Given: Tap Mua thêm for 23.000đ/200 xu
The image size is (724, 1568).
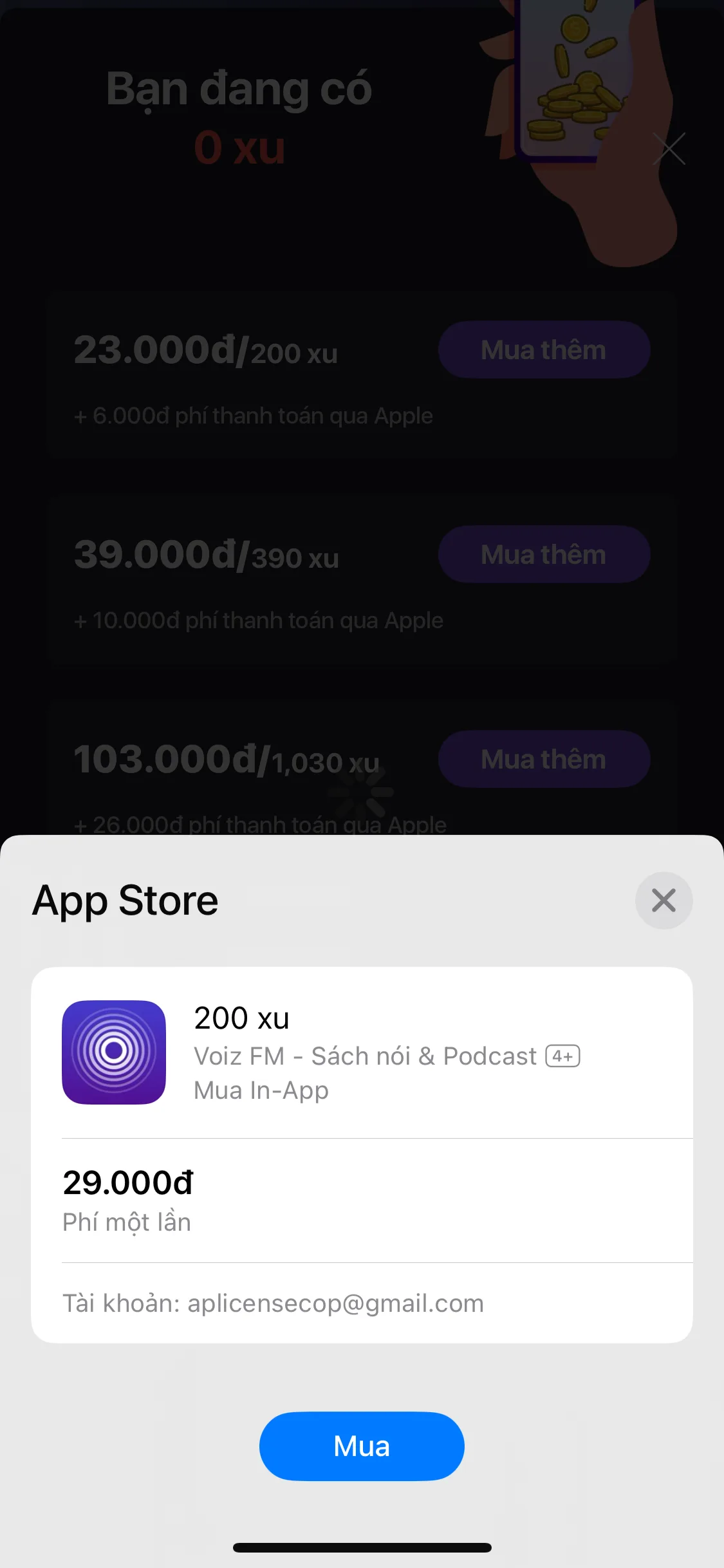Looking at the screenshot, I should tap(544, 350).
